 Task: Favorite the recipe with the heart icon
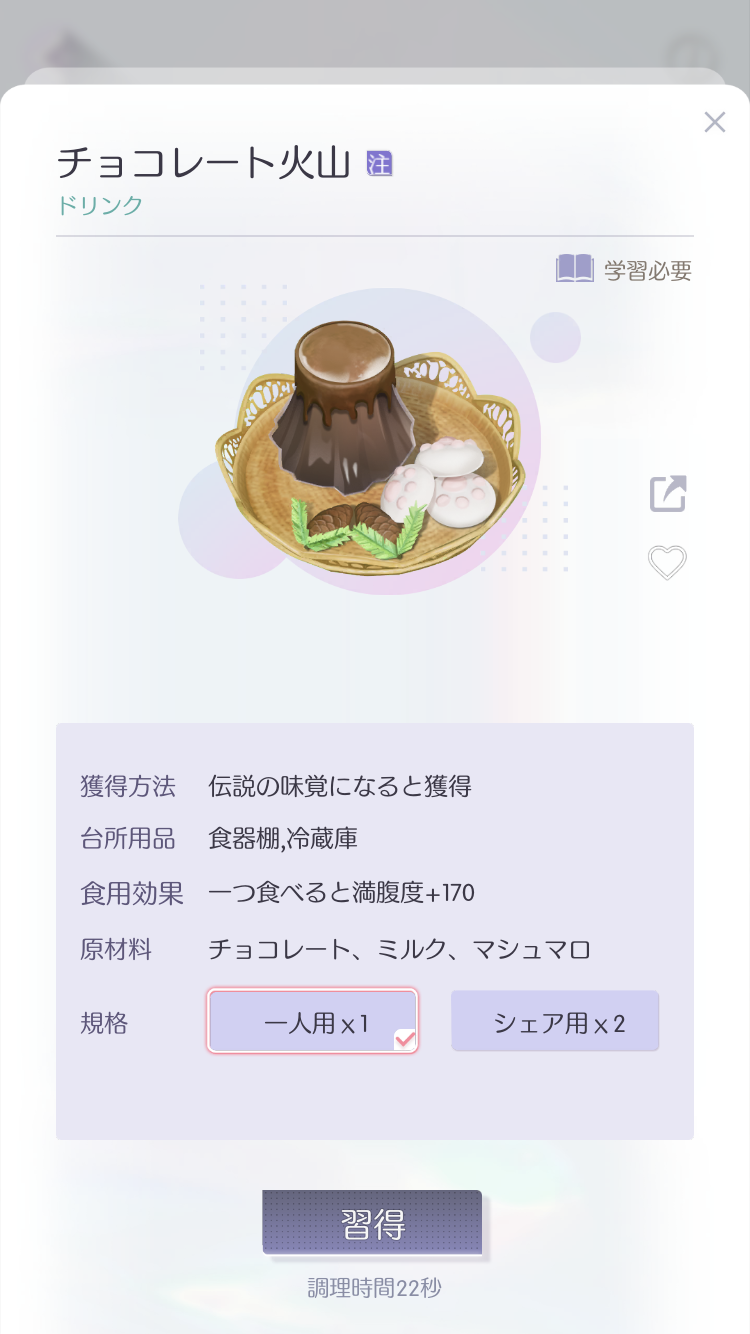click(x=667, y=562)
